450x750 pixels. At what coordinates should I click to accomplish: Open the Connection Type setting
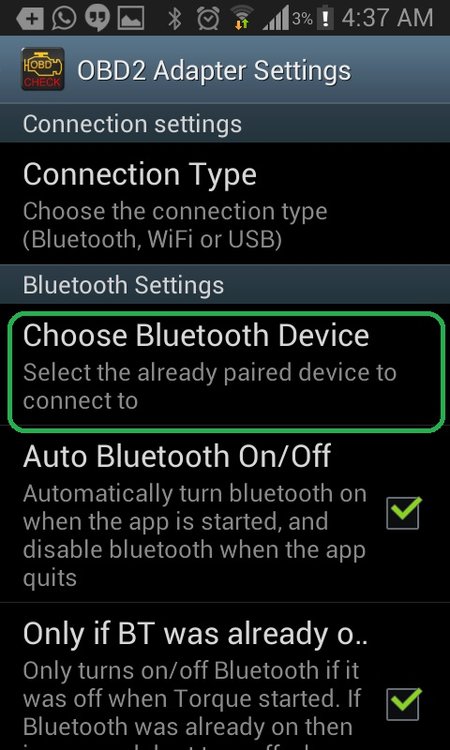click(x=225, y=204)
